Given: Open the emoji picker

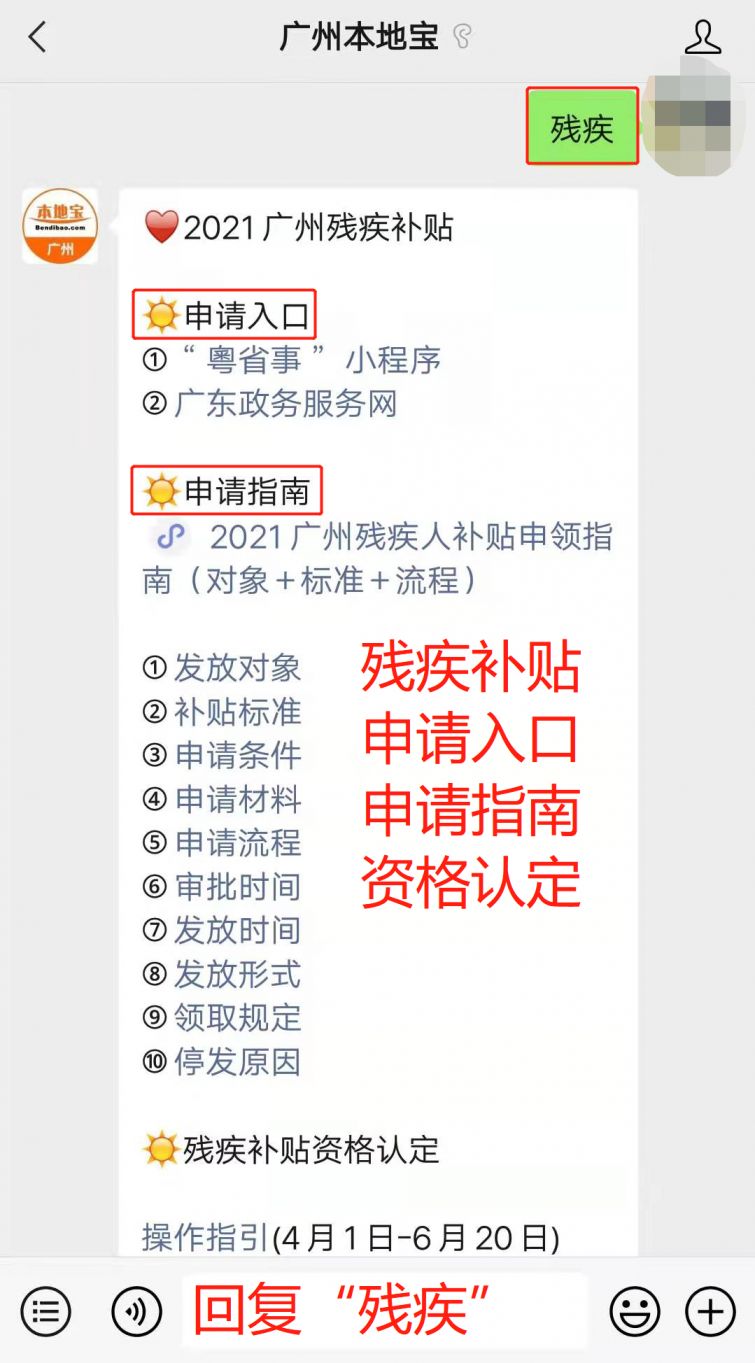Looking at the screenshot, I should (635, 1311).
